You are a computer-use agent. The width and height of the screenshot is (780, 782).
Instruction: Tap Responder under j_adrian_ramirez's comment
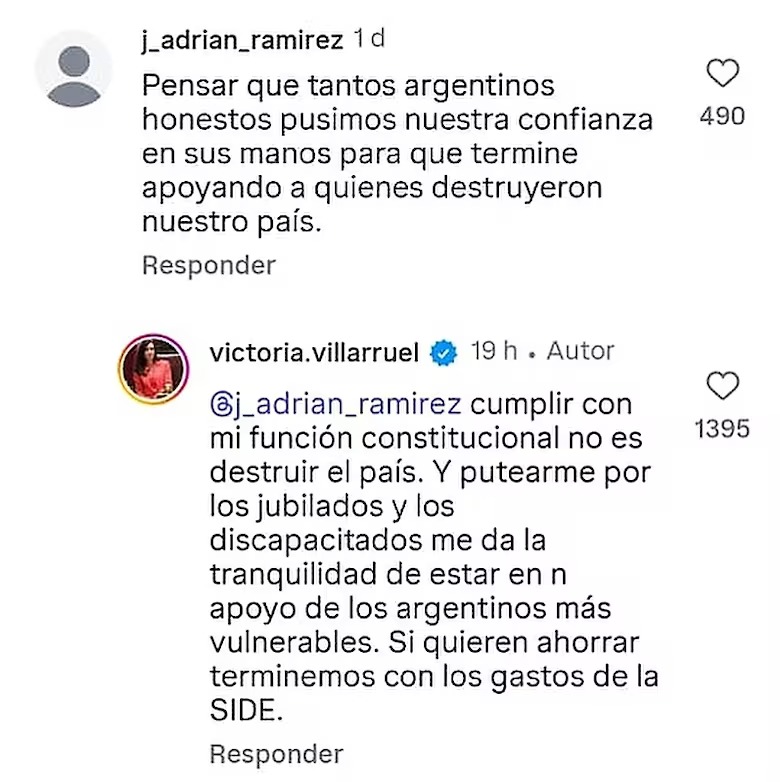click(x=208, y=266)
